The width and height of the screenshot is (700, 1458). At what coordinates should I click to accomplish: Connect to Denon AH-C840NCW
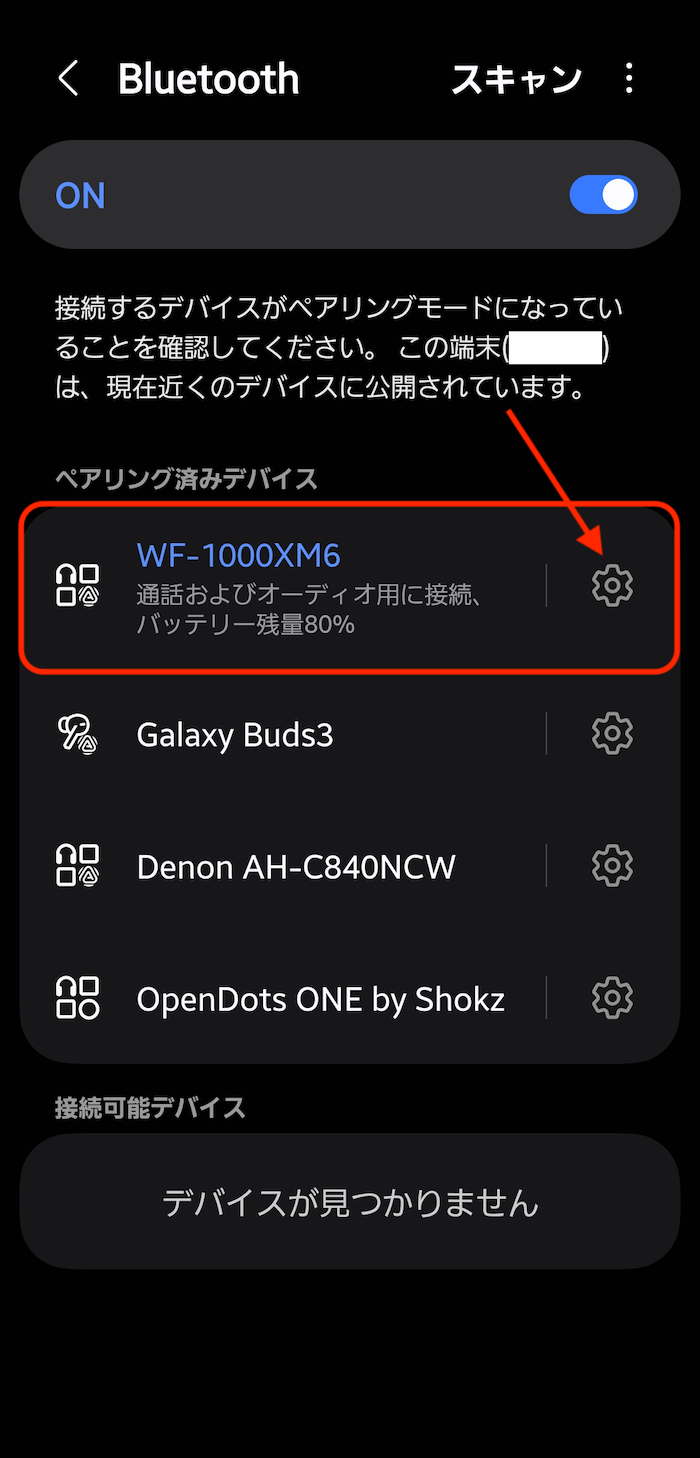coord(300,866)
